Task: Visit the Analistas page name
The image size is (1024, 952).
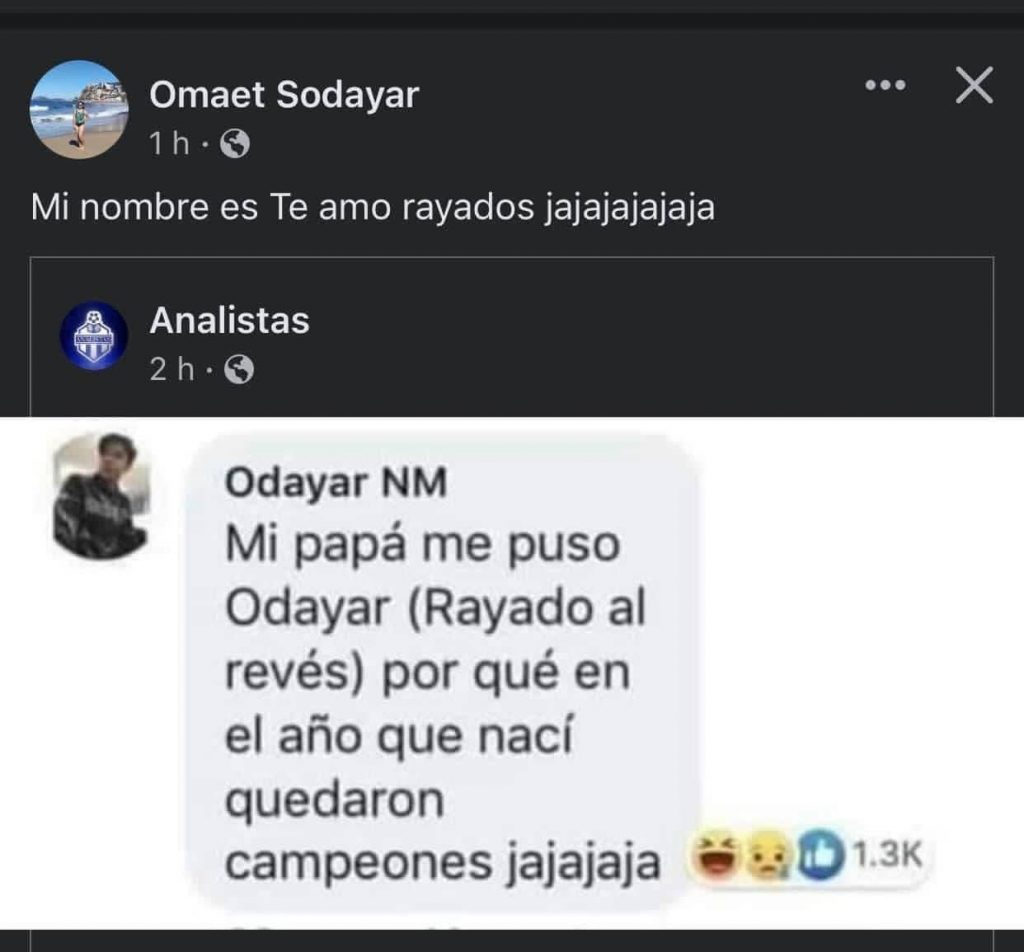Action: click(229, 321)
